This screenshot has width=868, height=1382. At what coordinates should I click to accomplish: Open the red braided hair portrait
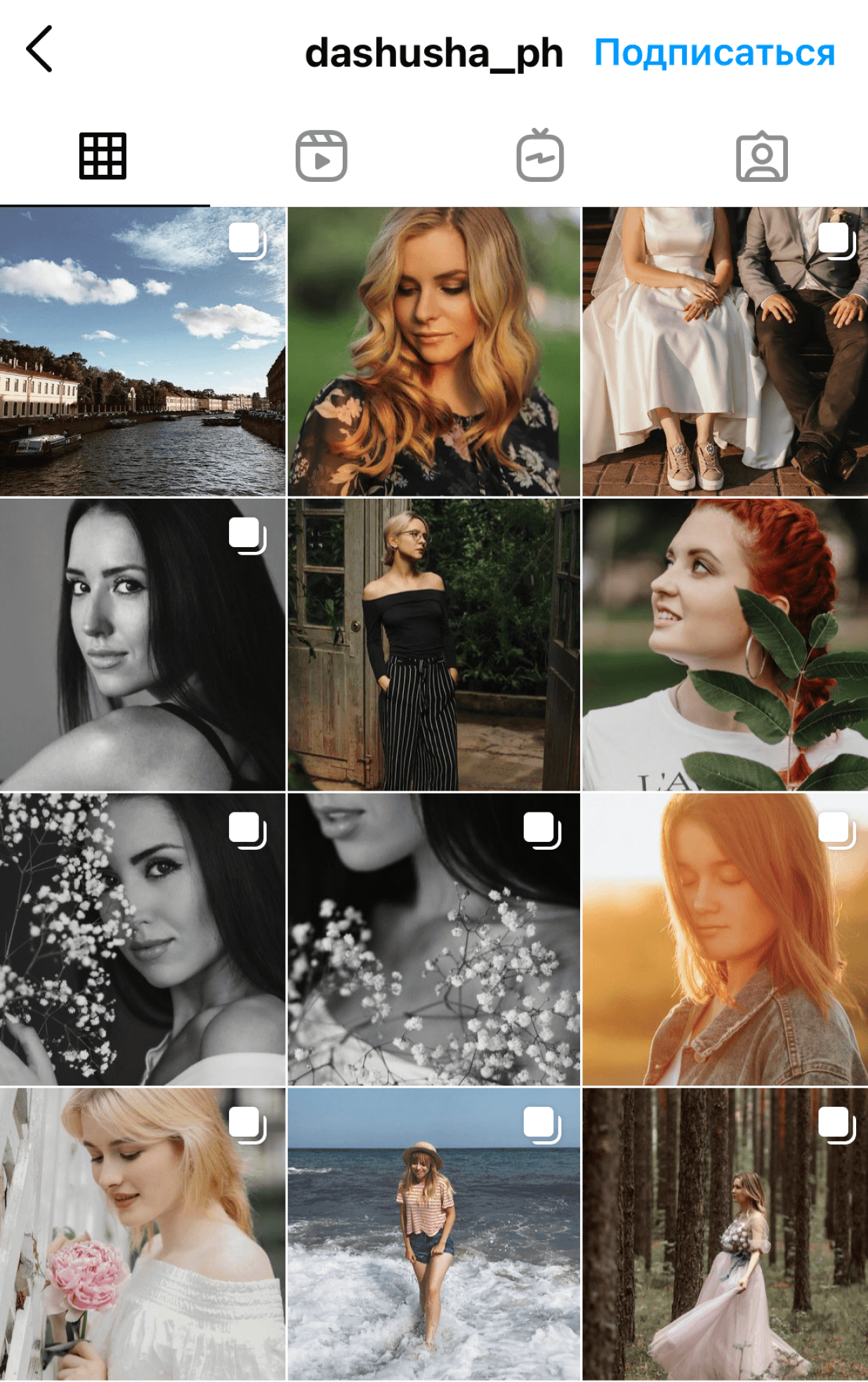[725, 645]
